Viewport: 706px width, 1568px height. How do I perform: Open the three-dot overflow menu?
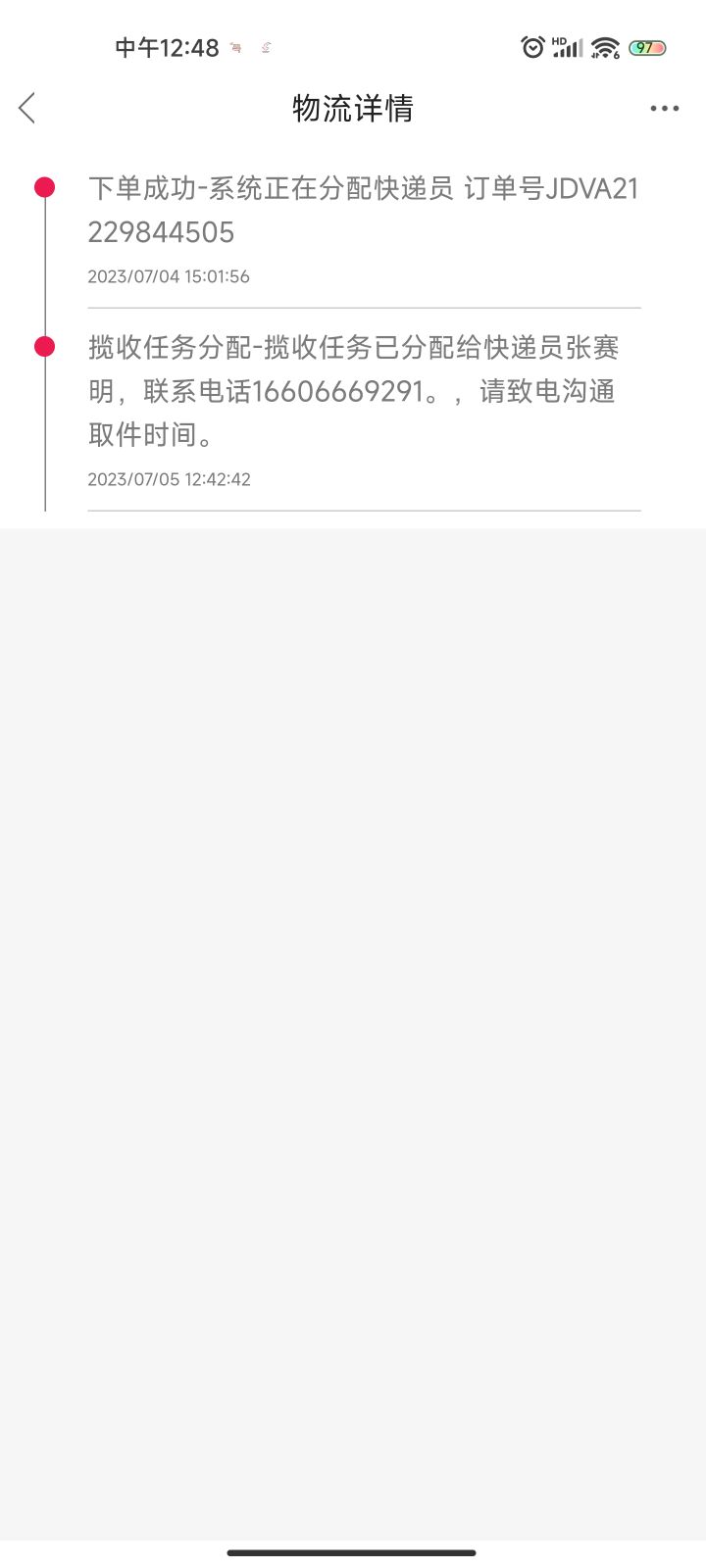[664, 109]
